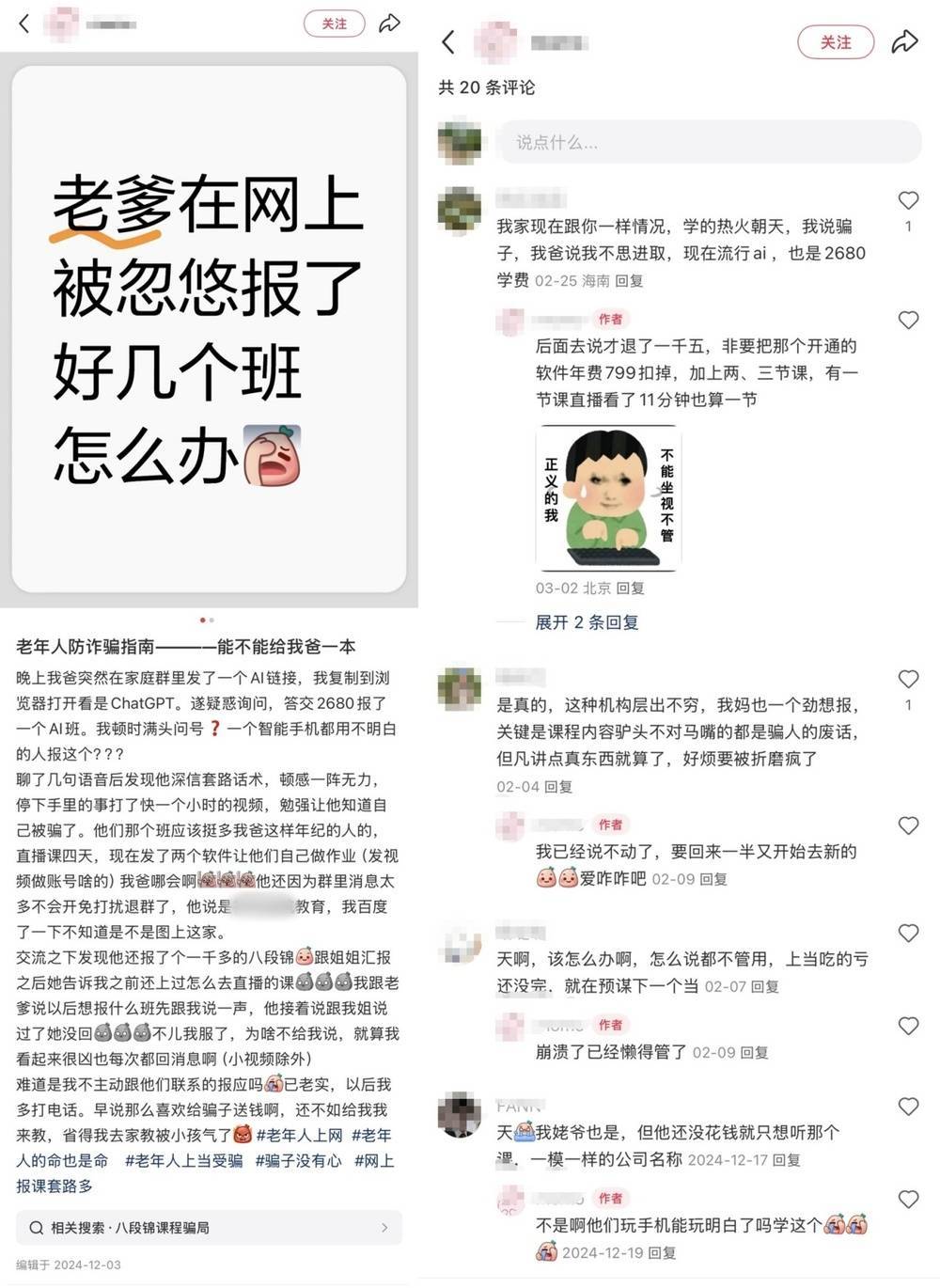This screenshot has width=940, height=1288.
Task: Follow the author in the comments header
Action: (835, 42)
